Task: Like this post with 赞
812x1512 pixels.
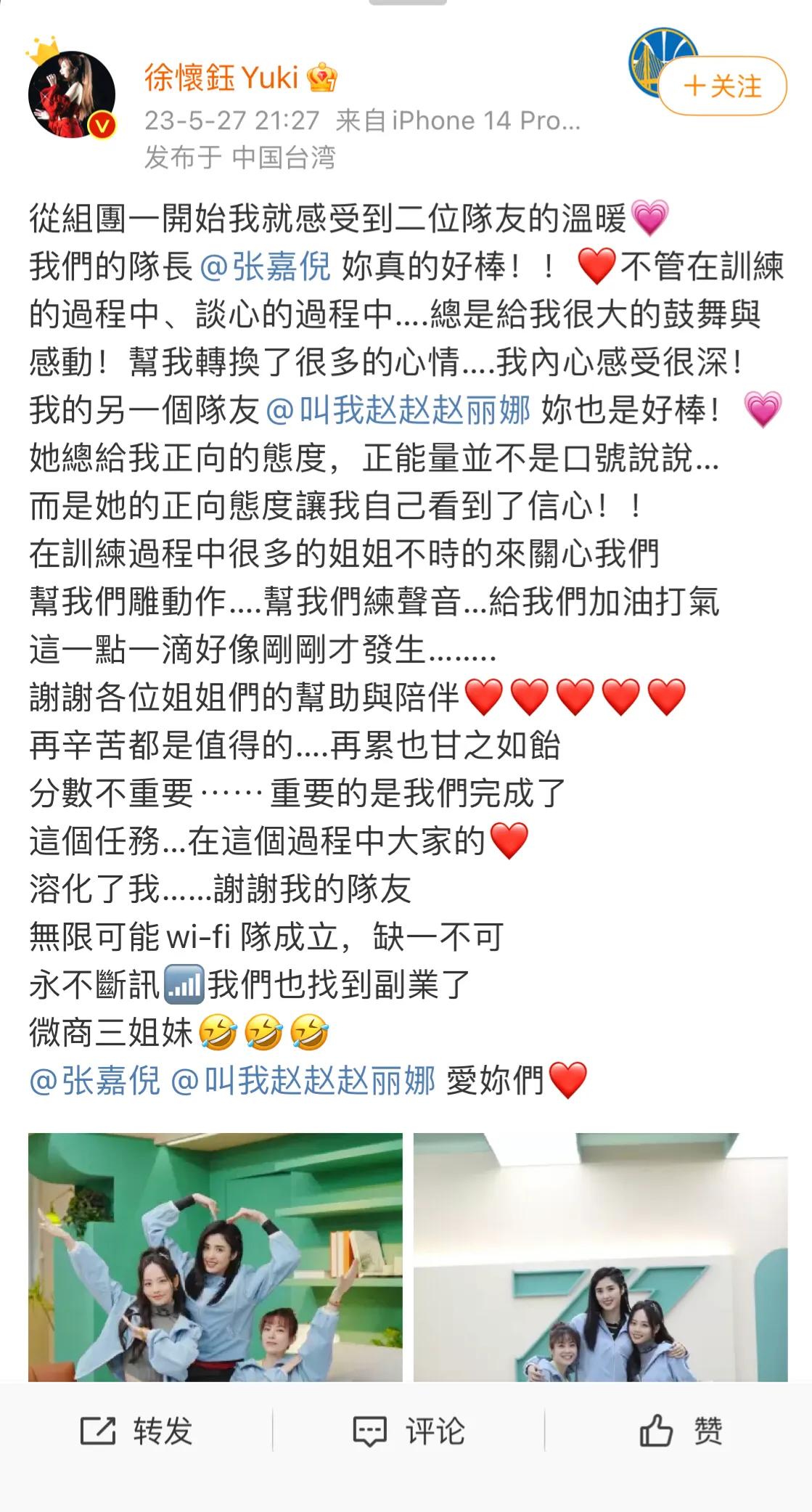Action: tap(680, 1431)
